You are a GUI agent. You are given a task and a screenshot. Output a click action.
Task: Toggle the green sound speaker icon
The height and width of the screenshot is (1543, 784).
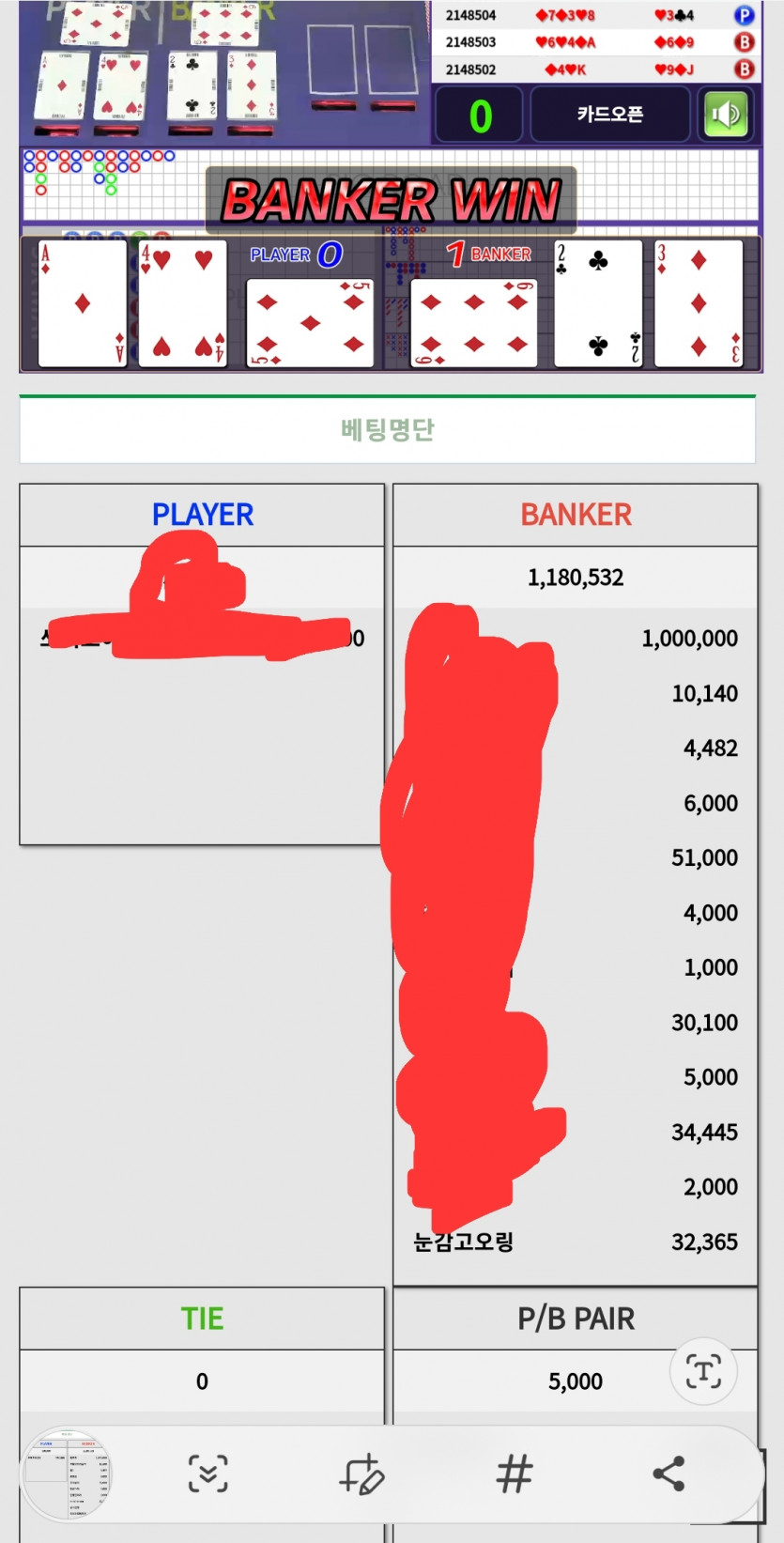pos(726,115)
